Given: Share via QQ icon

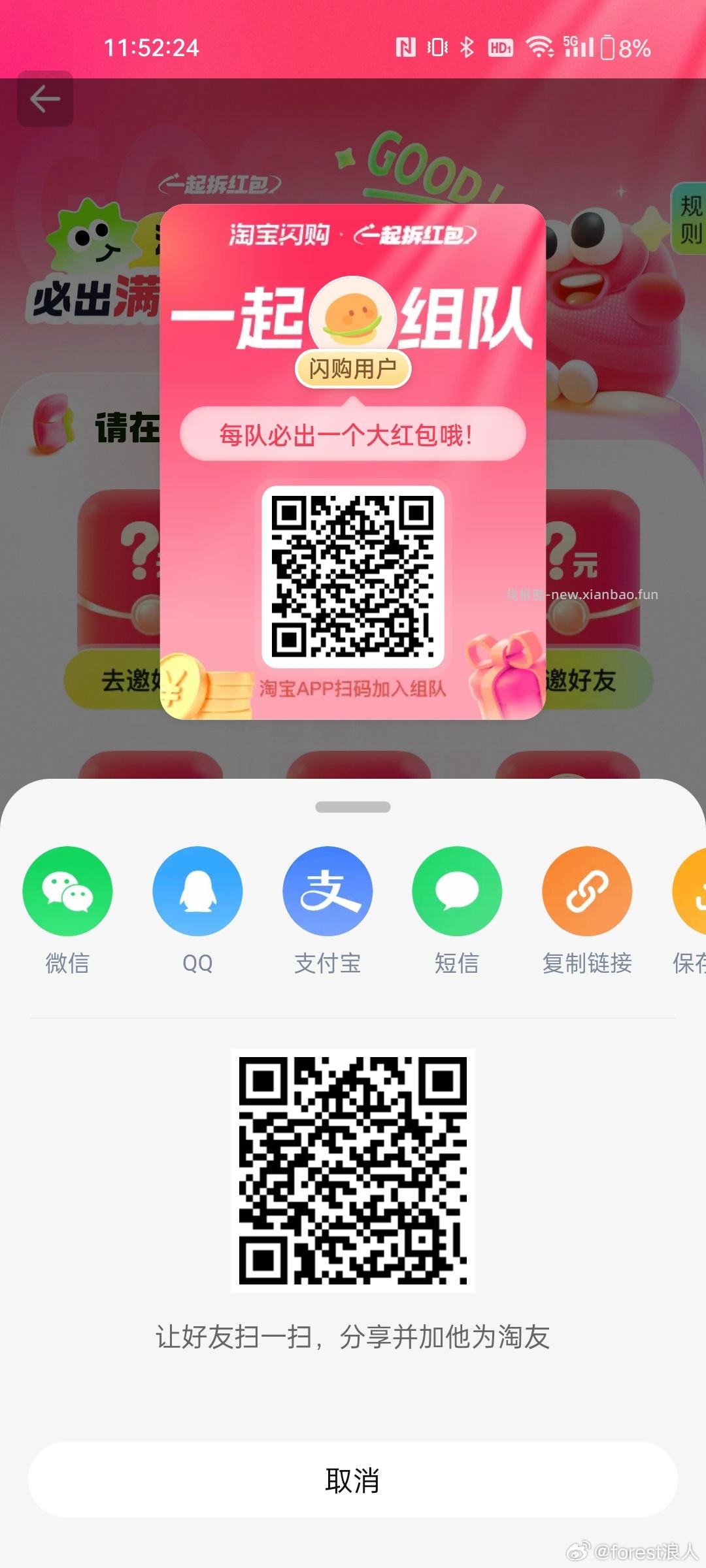Looking at the screenshot, I should (x=197, y=890).
